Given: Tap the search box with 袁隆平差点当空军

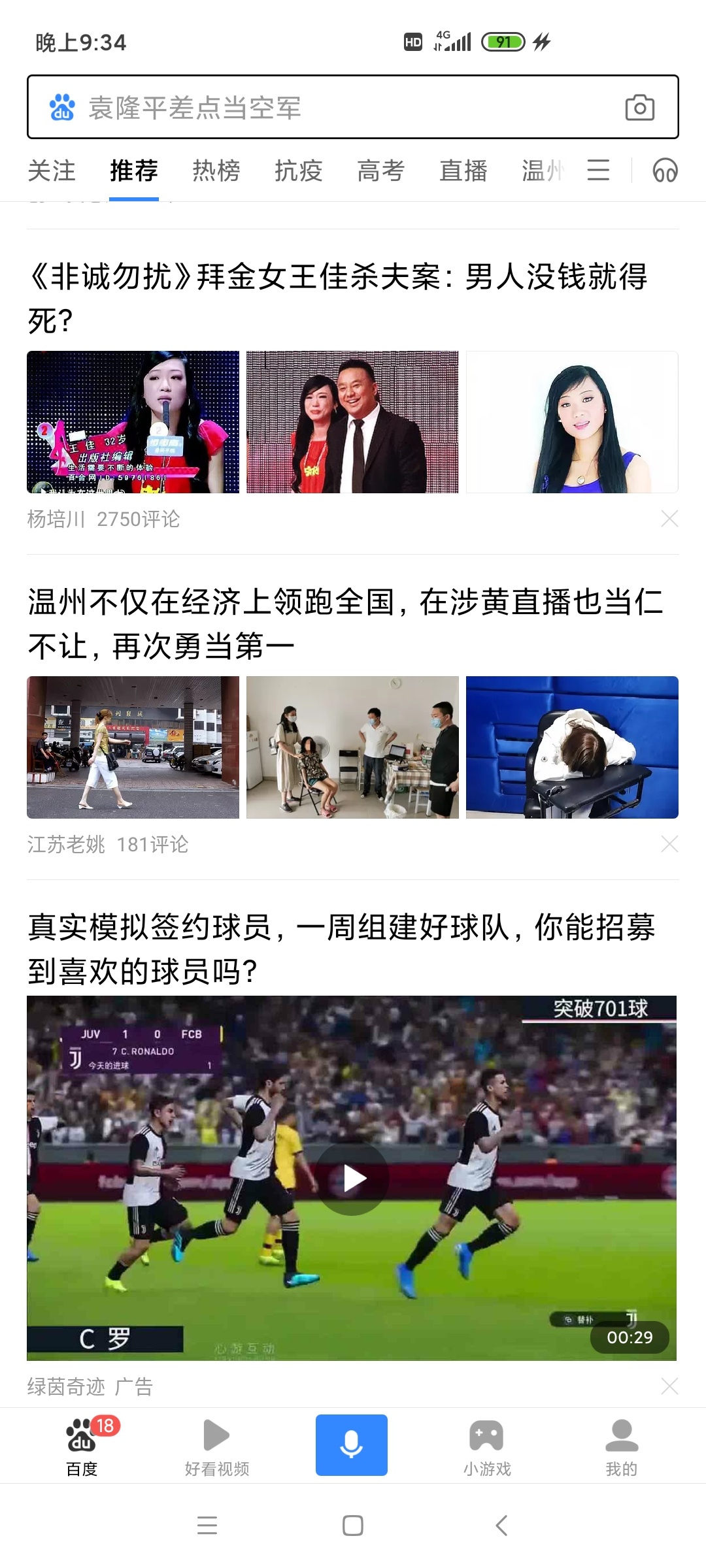Looking at the screenshot, I should [x=327, y=107].
